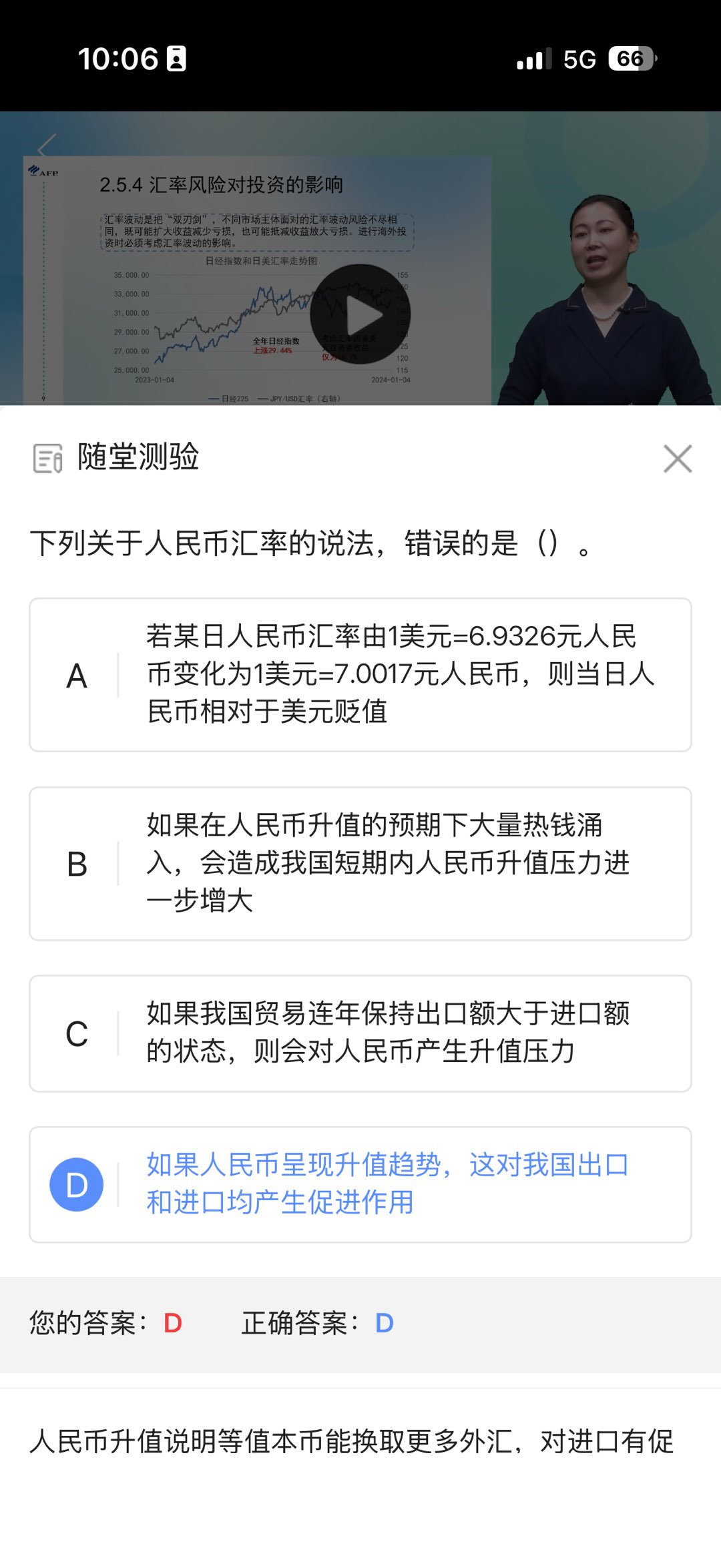721x1568 pixels.
Task: Close the 随堂测验 quiz panel
Action: (x=677, y=459)
